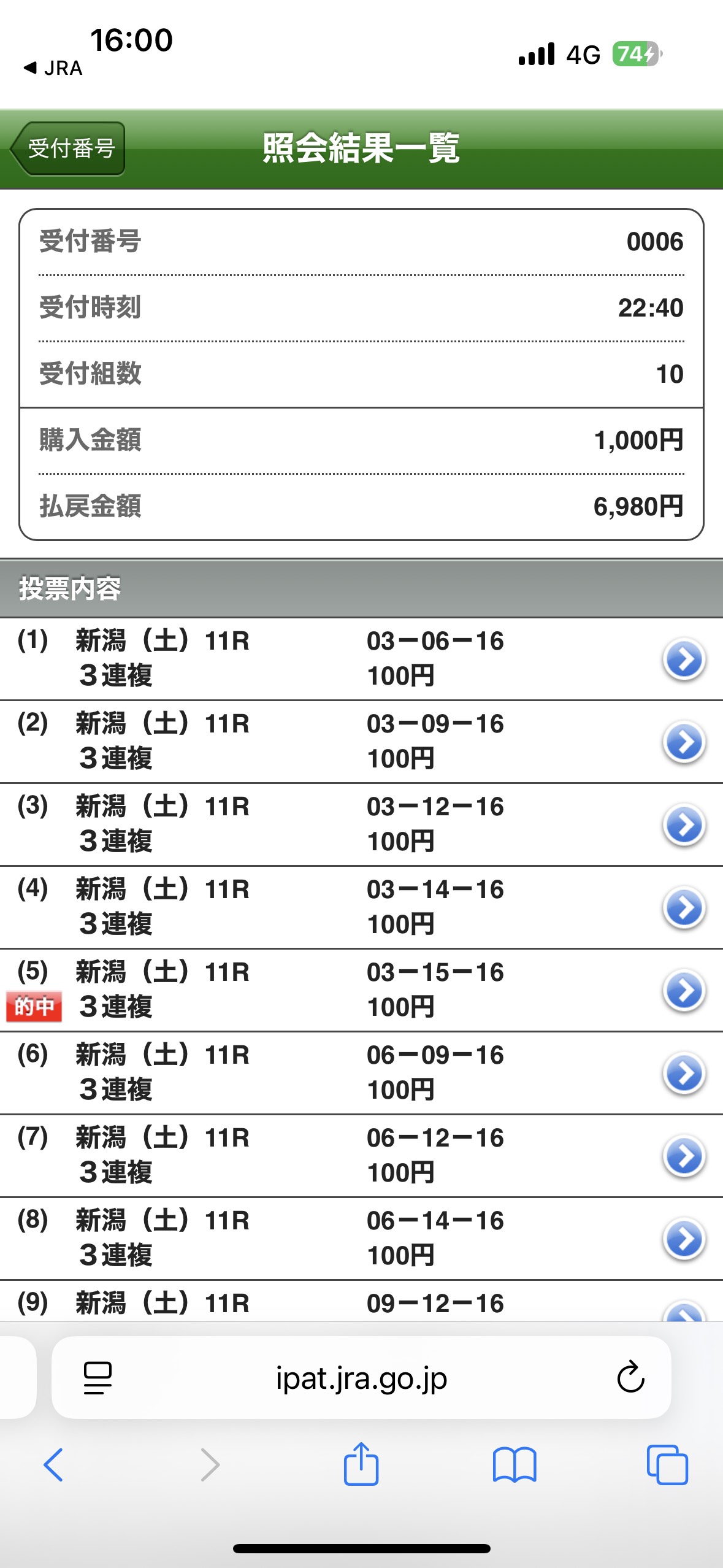Go back in Safari history

pos(53,1465)
